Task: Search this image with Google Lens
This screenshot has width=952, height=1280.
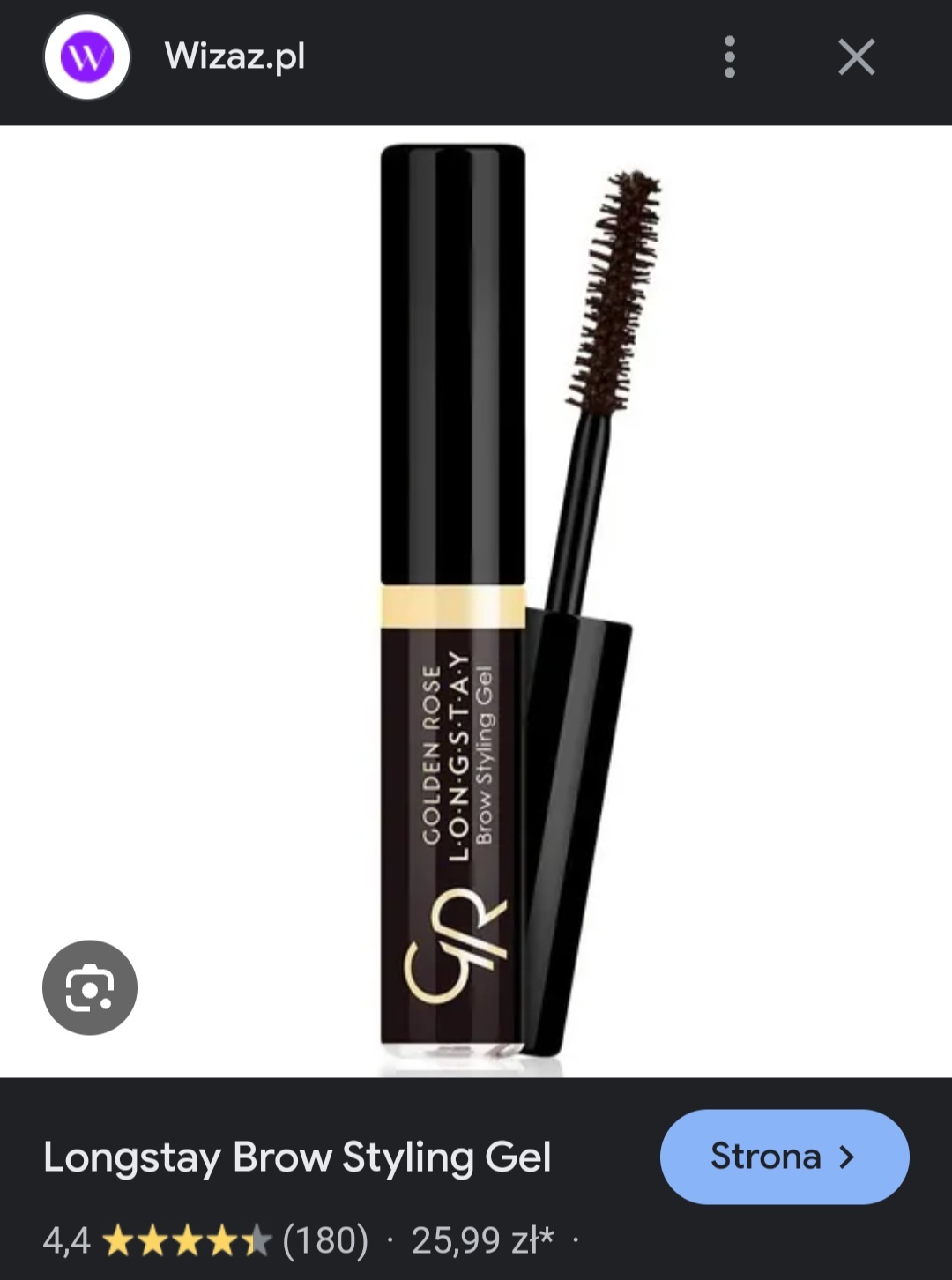Action: coord(90,987)
